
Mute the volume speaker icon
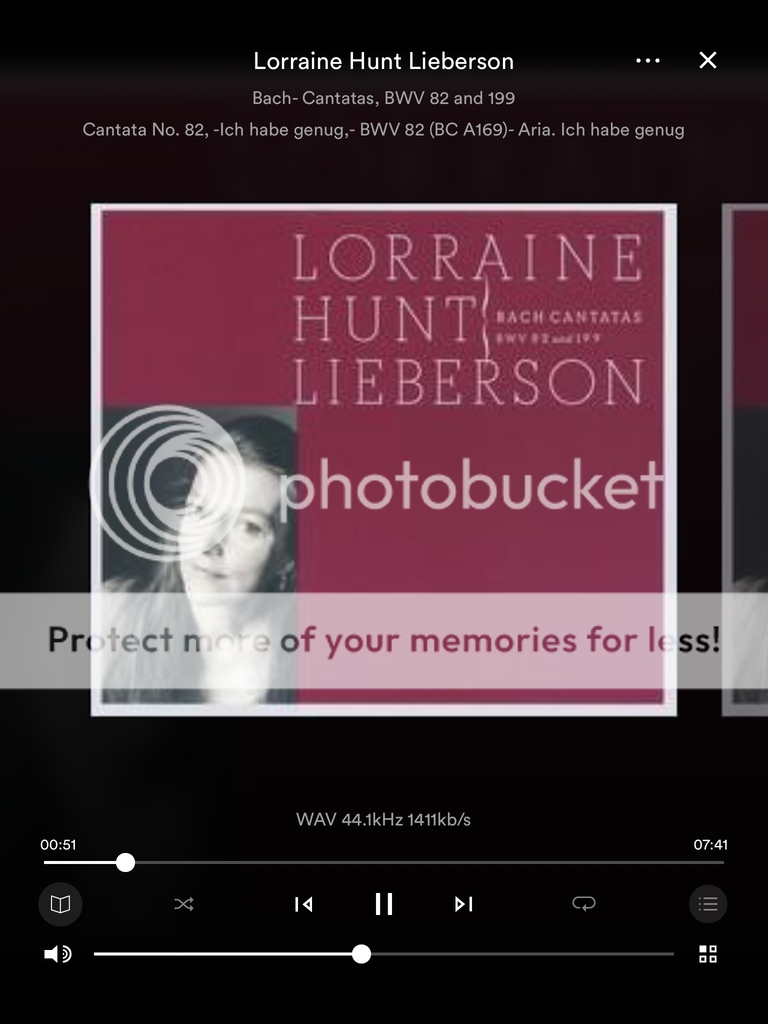pyautogui.click(x=57, y=954)
